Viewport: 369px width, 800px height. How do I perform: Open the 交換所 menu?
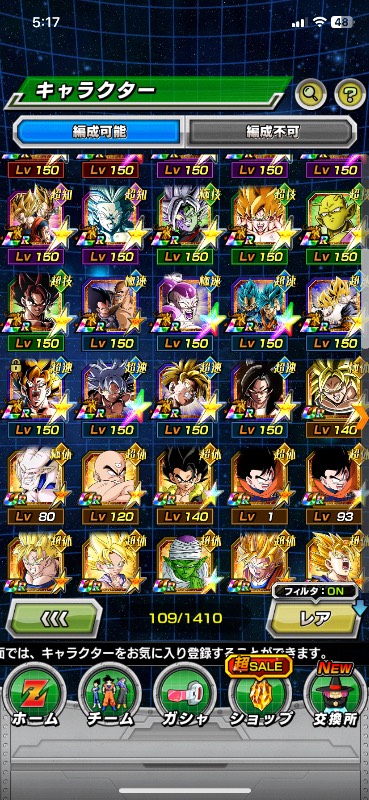click(335, 696)
